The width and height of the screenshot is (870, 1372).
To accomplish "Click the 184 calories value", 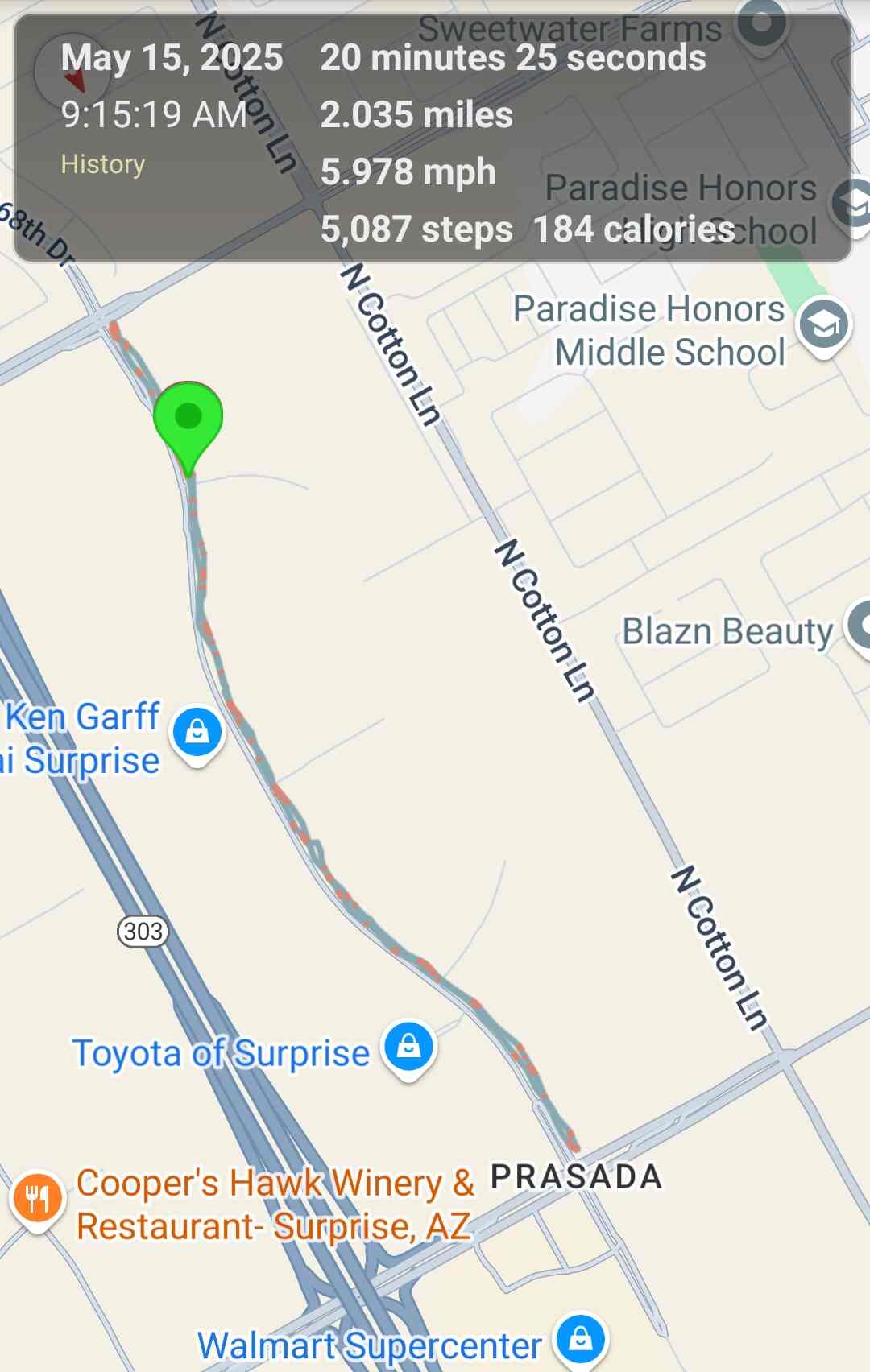I will pyautogui.click(x=636, y=230).
